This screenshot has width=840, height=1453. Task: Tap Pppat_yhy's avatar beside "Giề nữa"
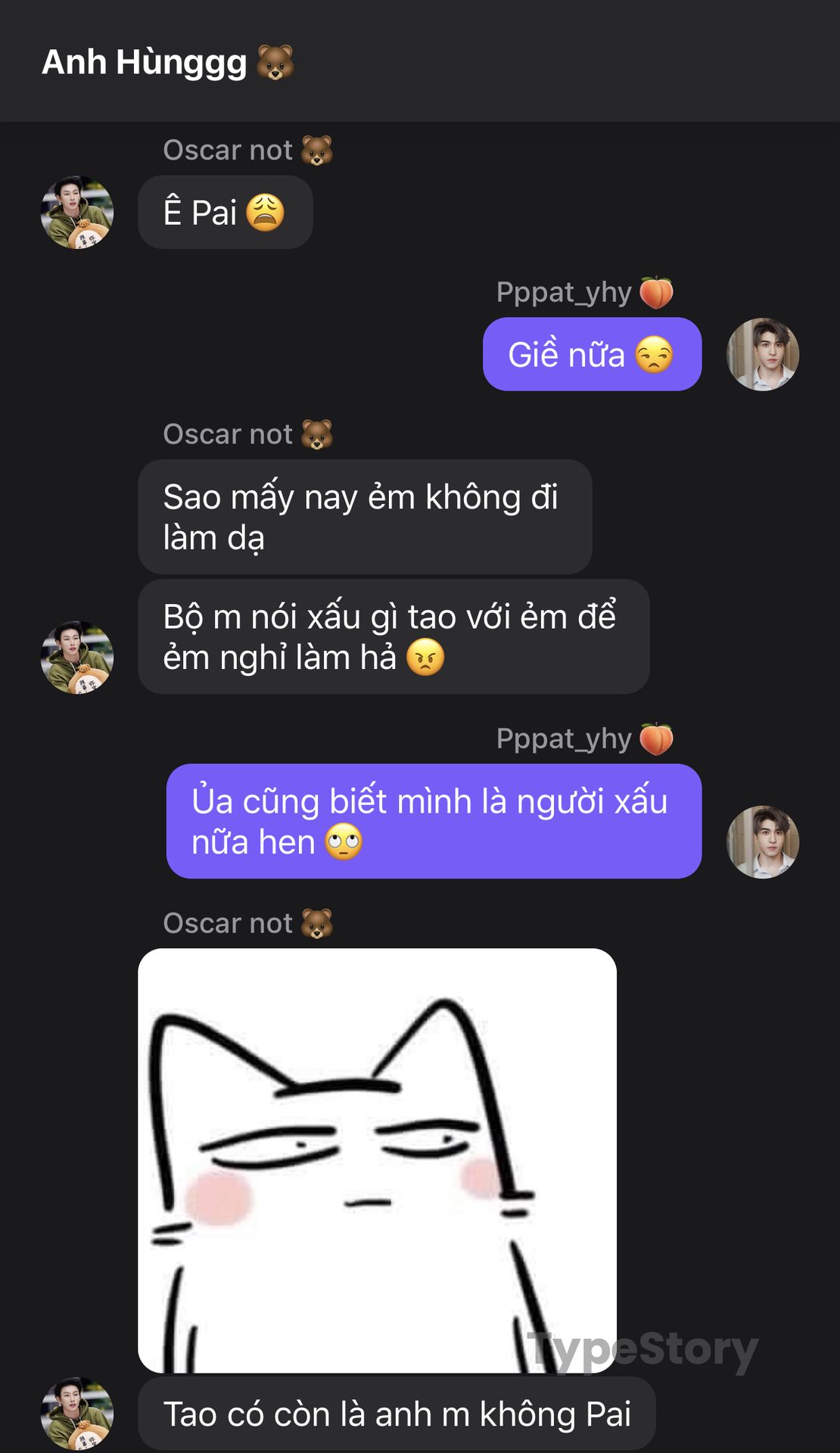coord(763,354)
